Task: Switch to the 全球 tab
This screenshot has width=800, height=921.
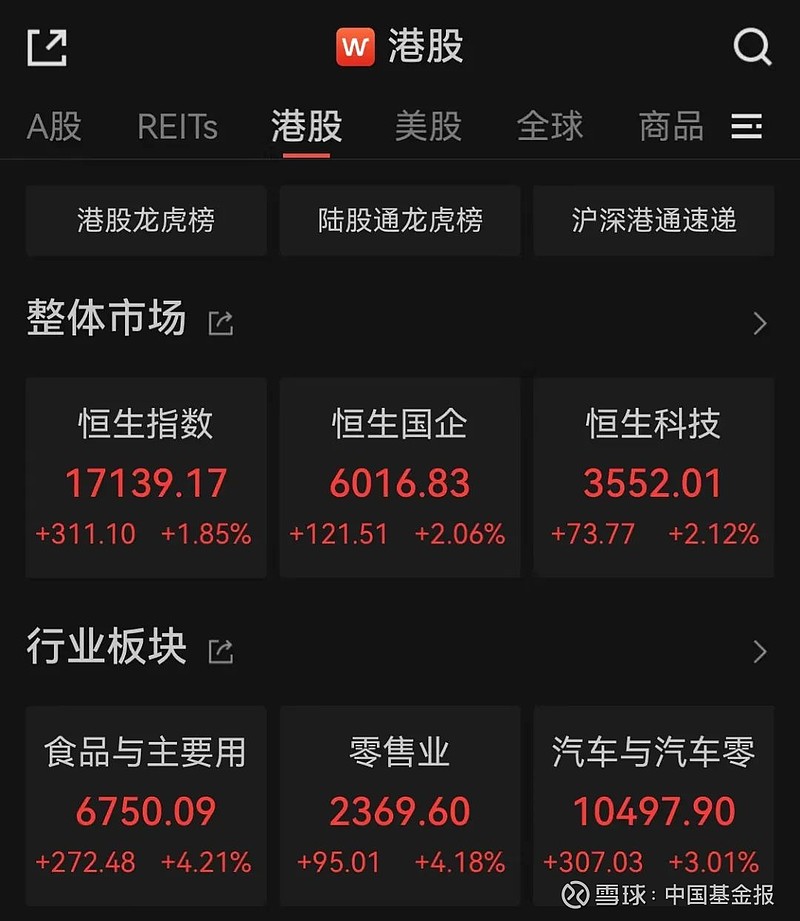Action: 550,127
